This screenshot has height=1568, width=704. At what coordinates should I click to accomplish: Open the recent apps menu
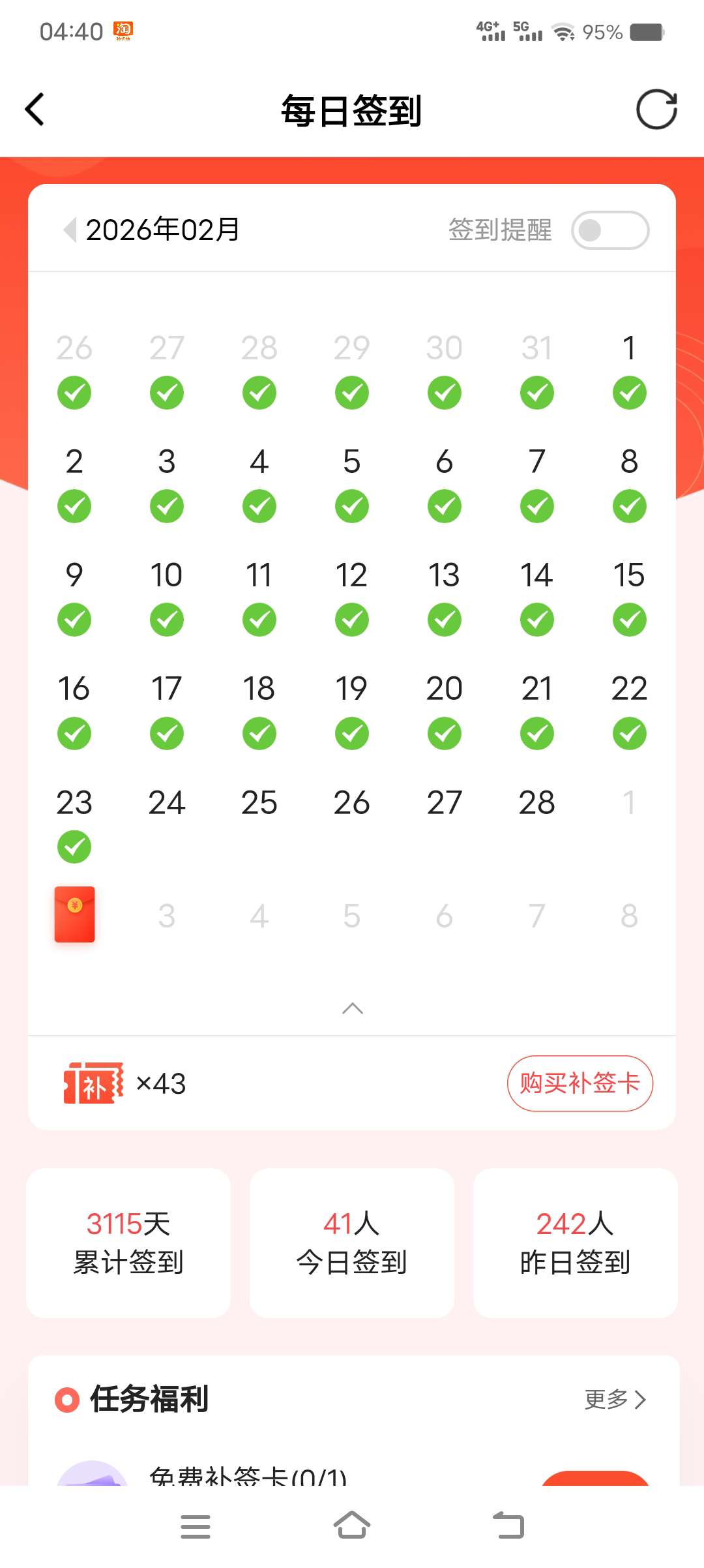pos(195,1526)
